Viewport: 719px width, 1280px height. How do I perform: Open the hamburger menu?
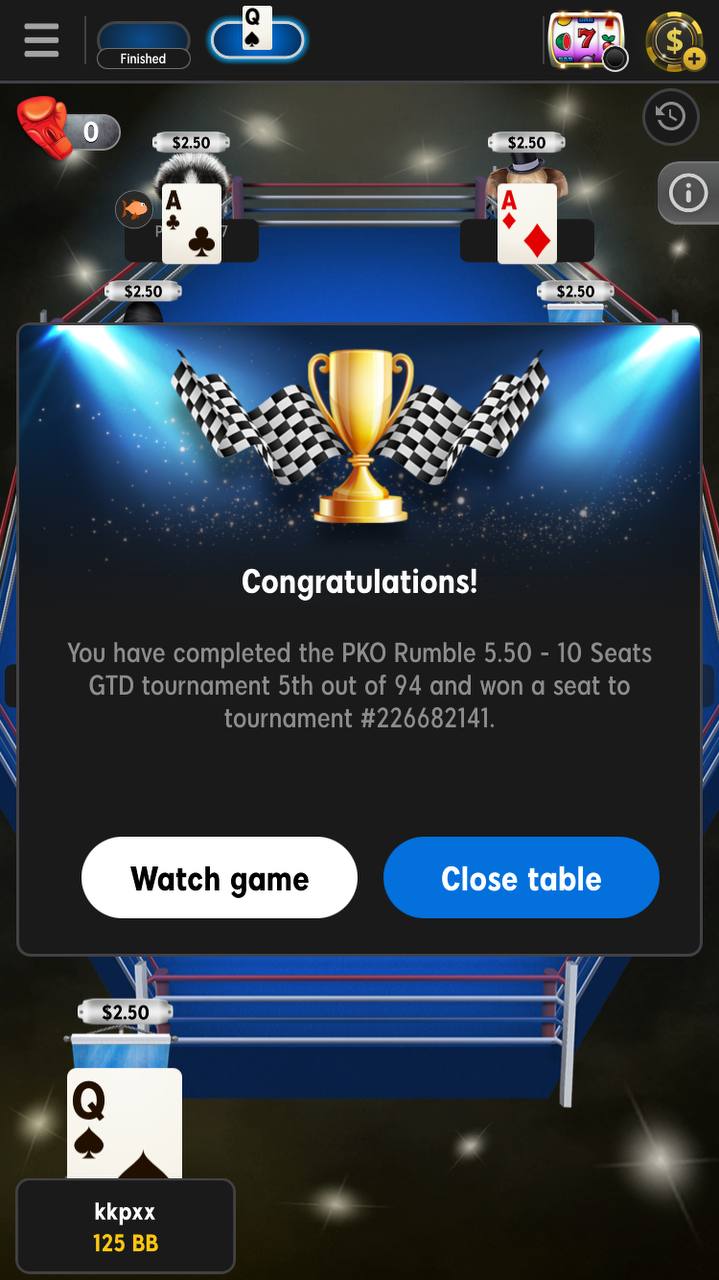41,41
